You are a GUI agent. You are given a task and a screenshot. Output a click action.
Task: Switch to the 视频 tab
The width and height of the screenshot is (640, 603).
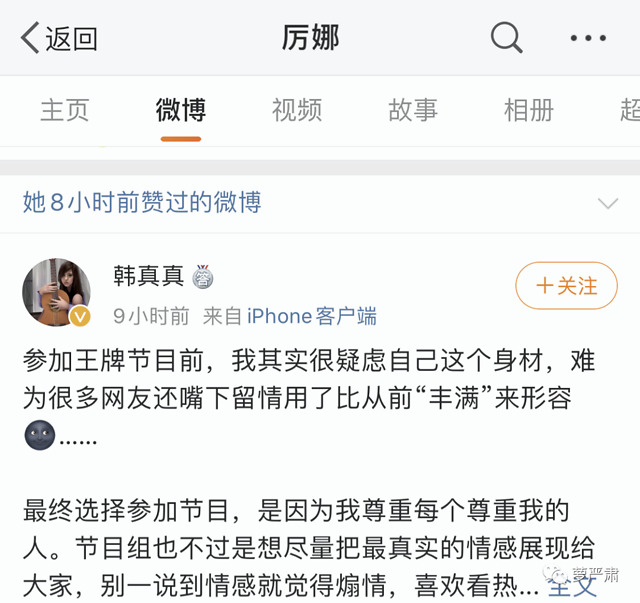coord(297,110)
